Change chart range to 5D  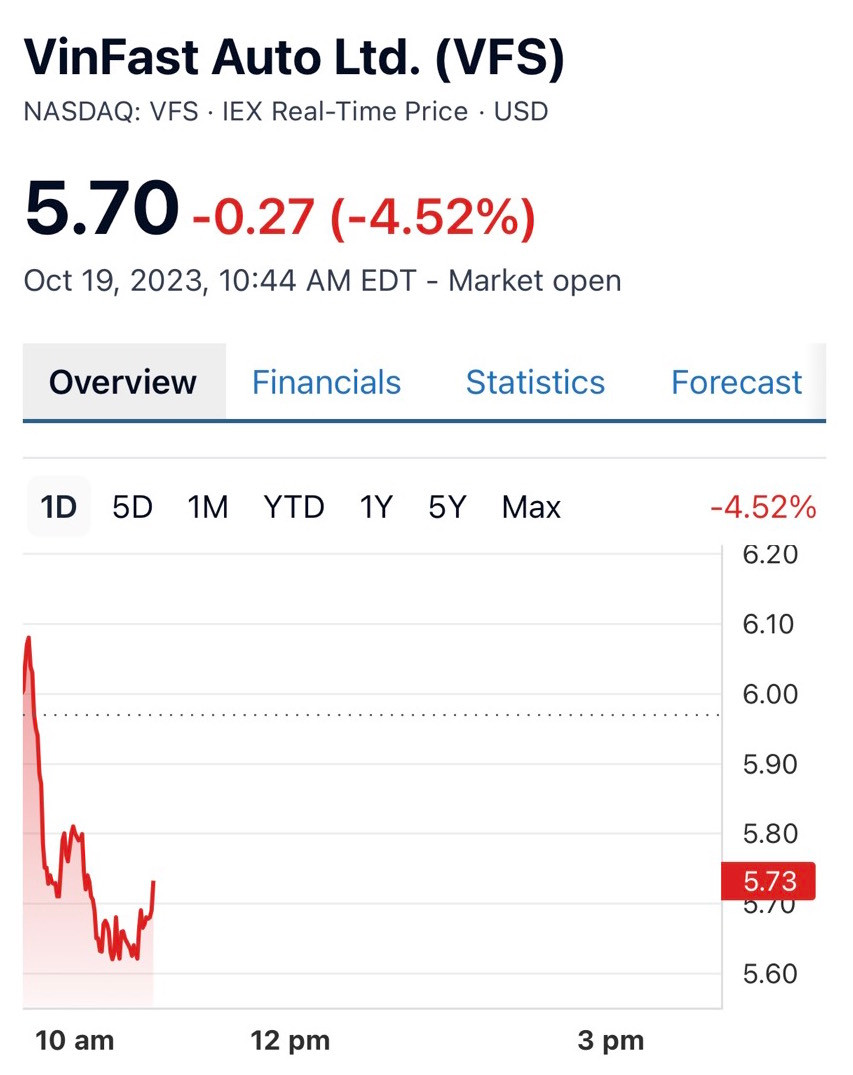coord(132,507)
